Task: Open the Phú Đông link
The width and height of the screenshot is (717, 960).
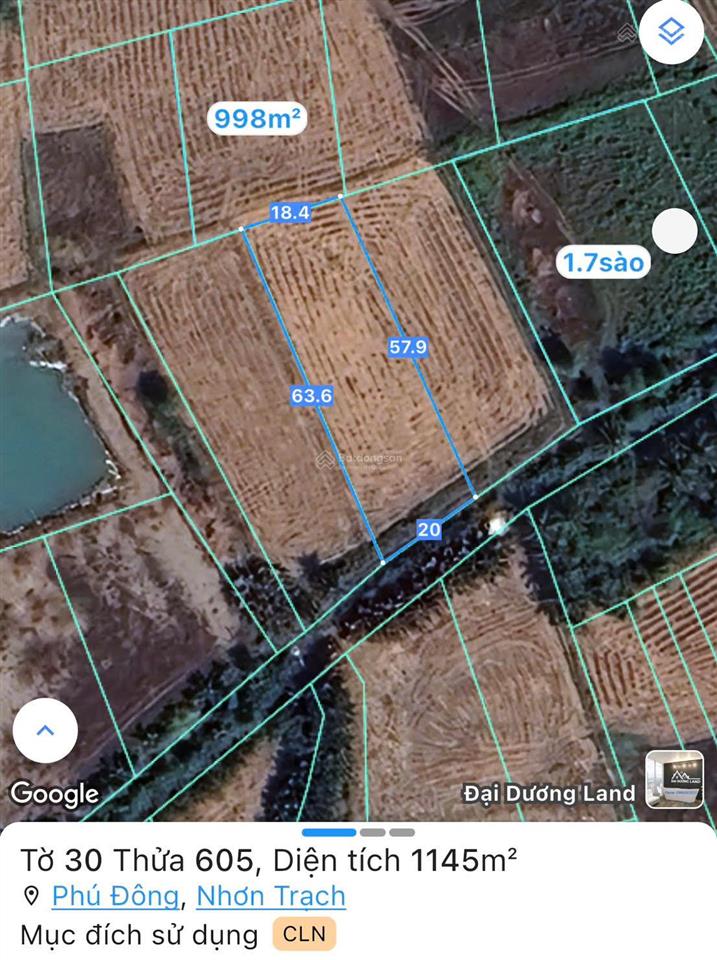Action: pos(116,895)
